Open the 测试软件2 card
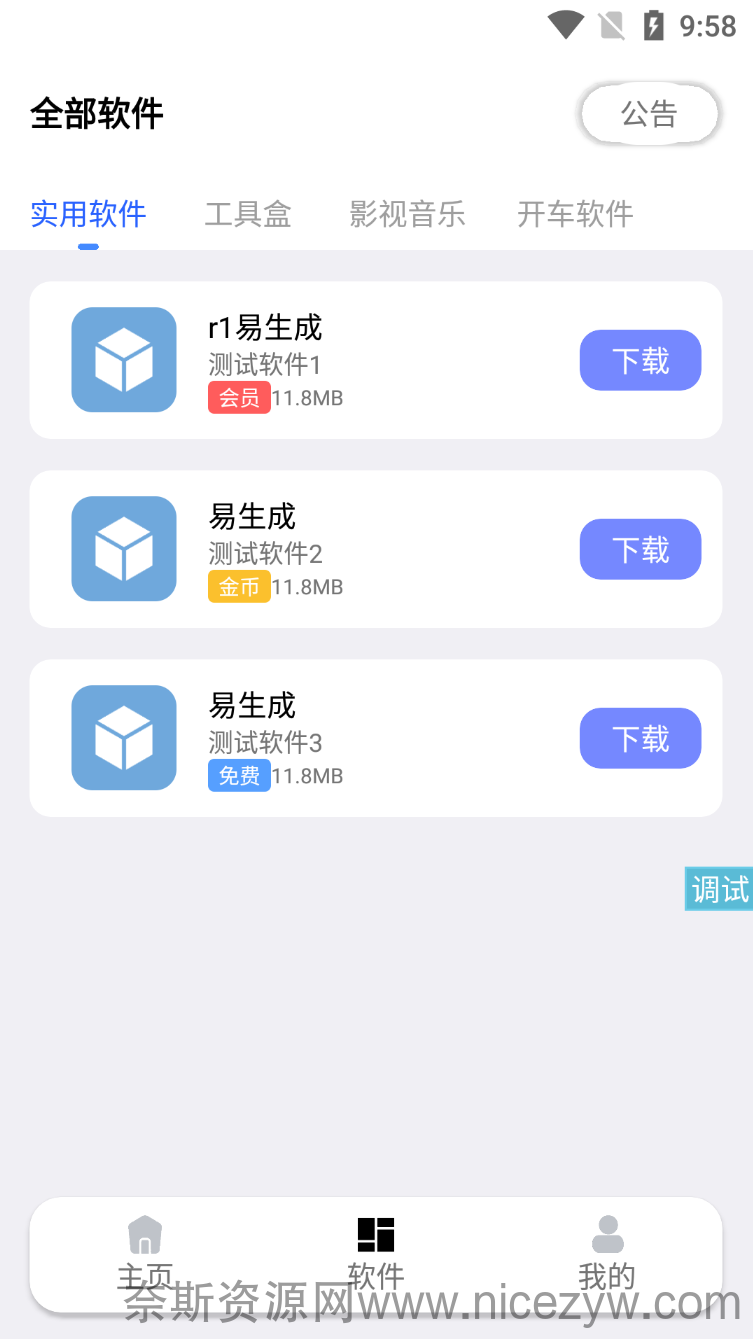Viewport: 753px width, 1339px height. (376, 549)
